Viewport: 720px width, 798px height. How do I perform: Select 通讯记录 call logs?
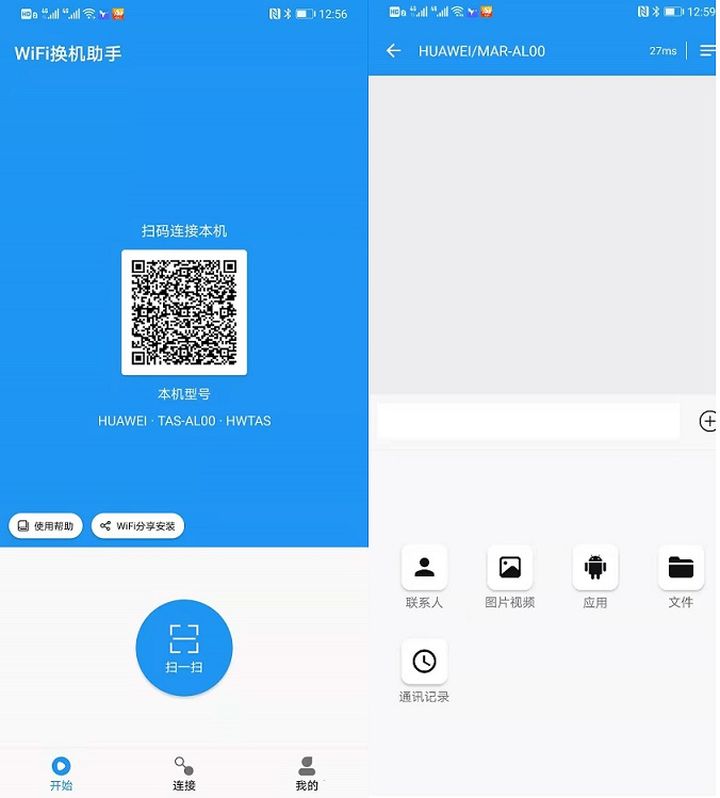click(424, 662)
